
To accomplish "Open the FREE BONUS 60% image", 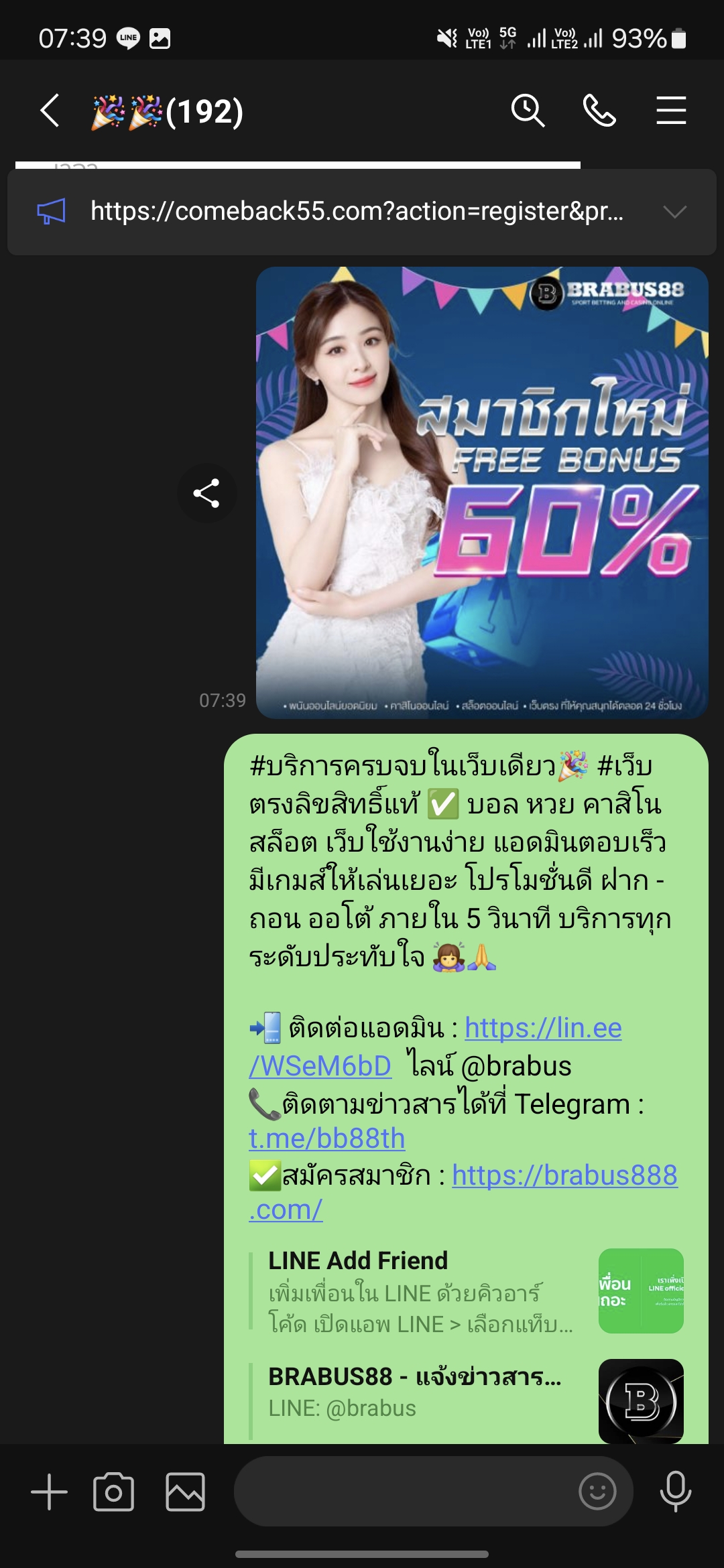I will (x=481, y=493).
